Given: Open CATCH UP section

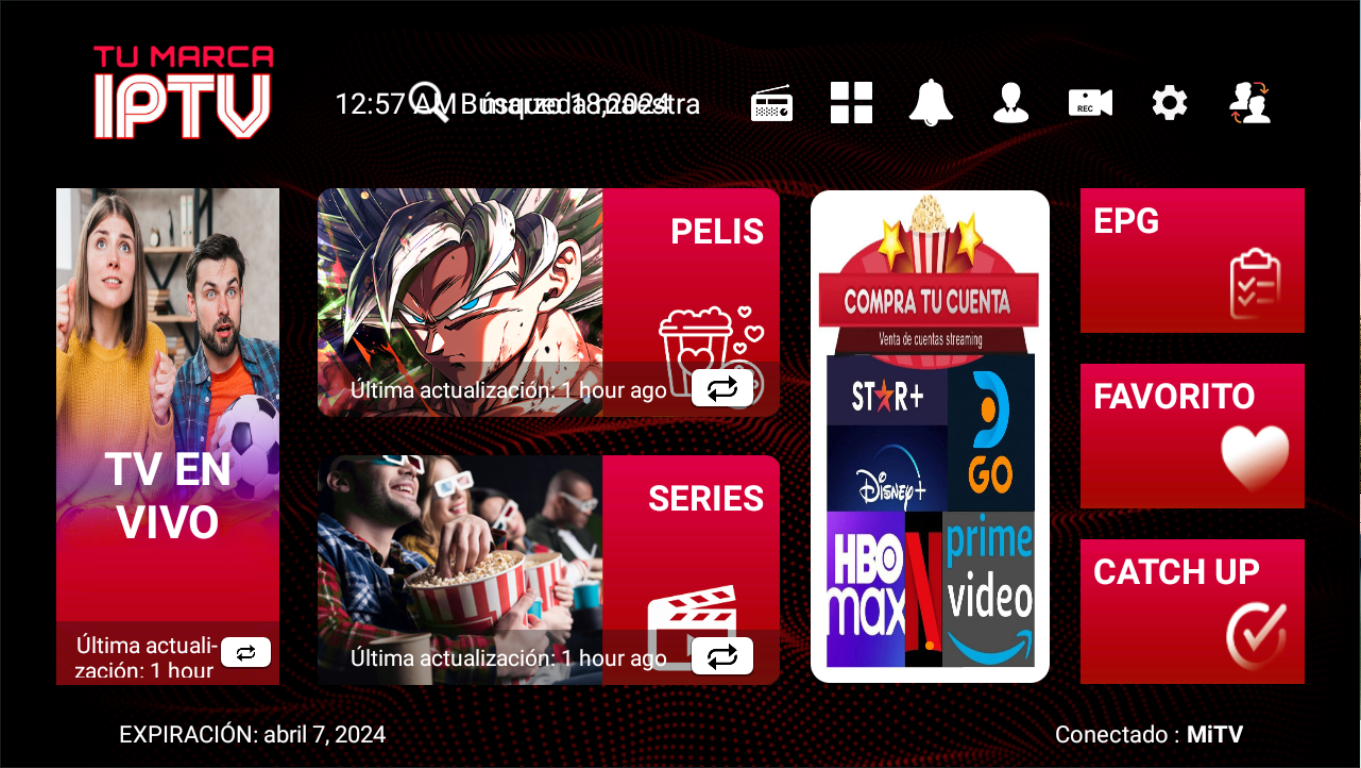Looking at the screenshot, I should pos(1192,611).
